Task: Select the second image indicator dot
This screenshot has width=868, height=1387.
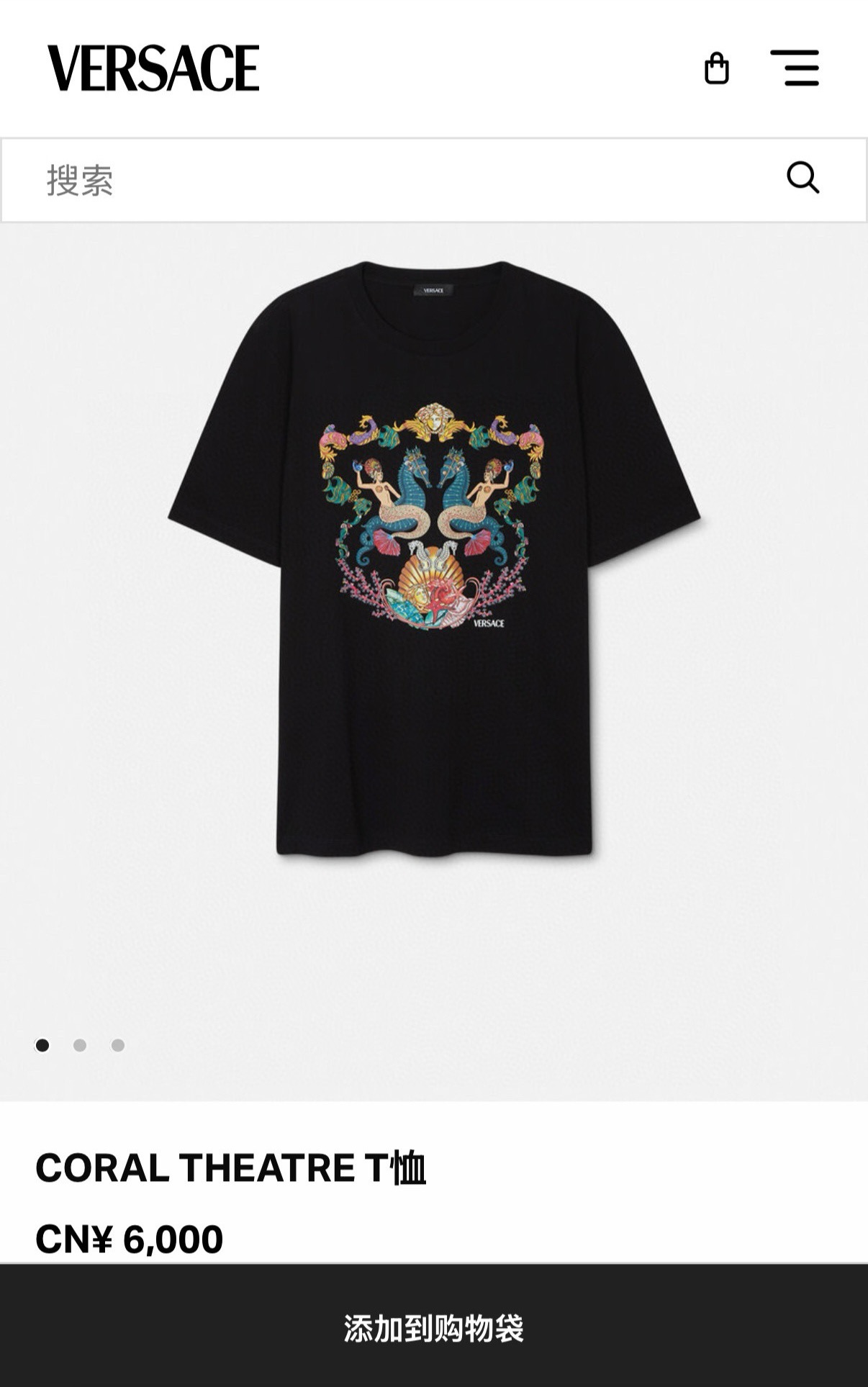Action: (80, 1045)
